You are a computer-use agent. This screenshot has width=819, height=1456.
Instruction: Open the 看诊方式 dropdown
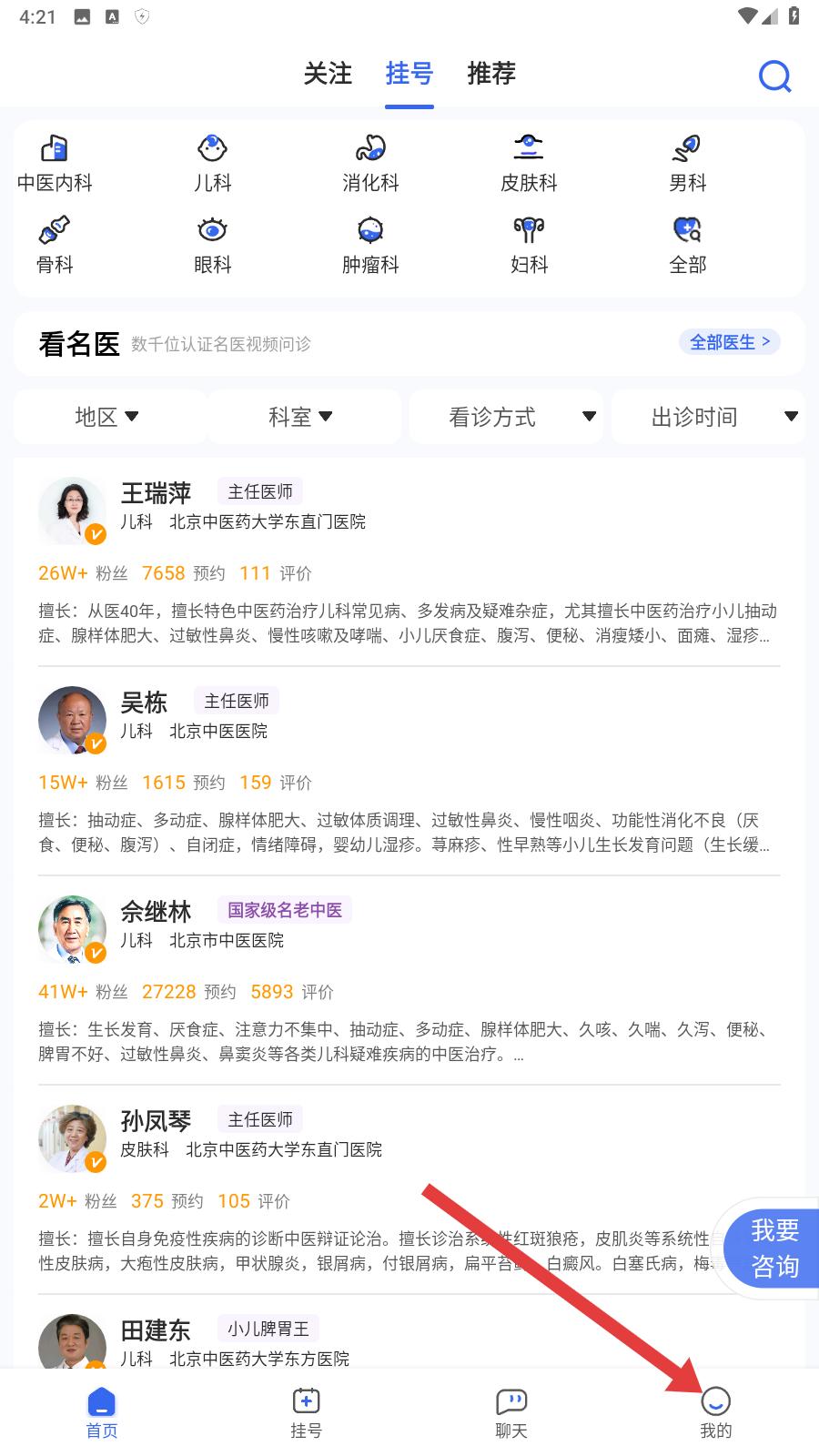click(505, 417)
